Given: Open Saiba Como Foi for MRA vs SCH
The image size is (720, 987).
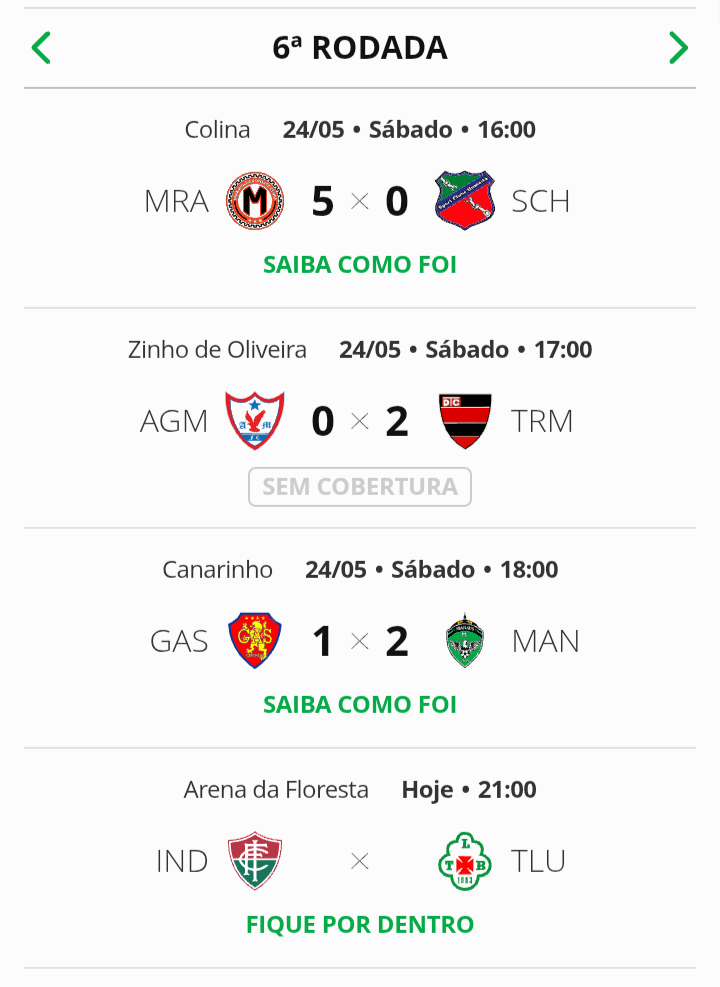Looking at the screenshot, I should [x=360, y=265].
